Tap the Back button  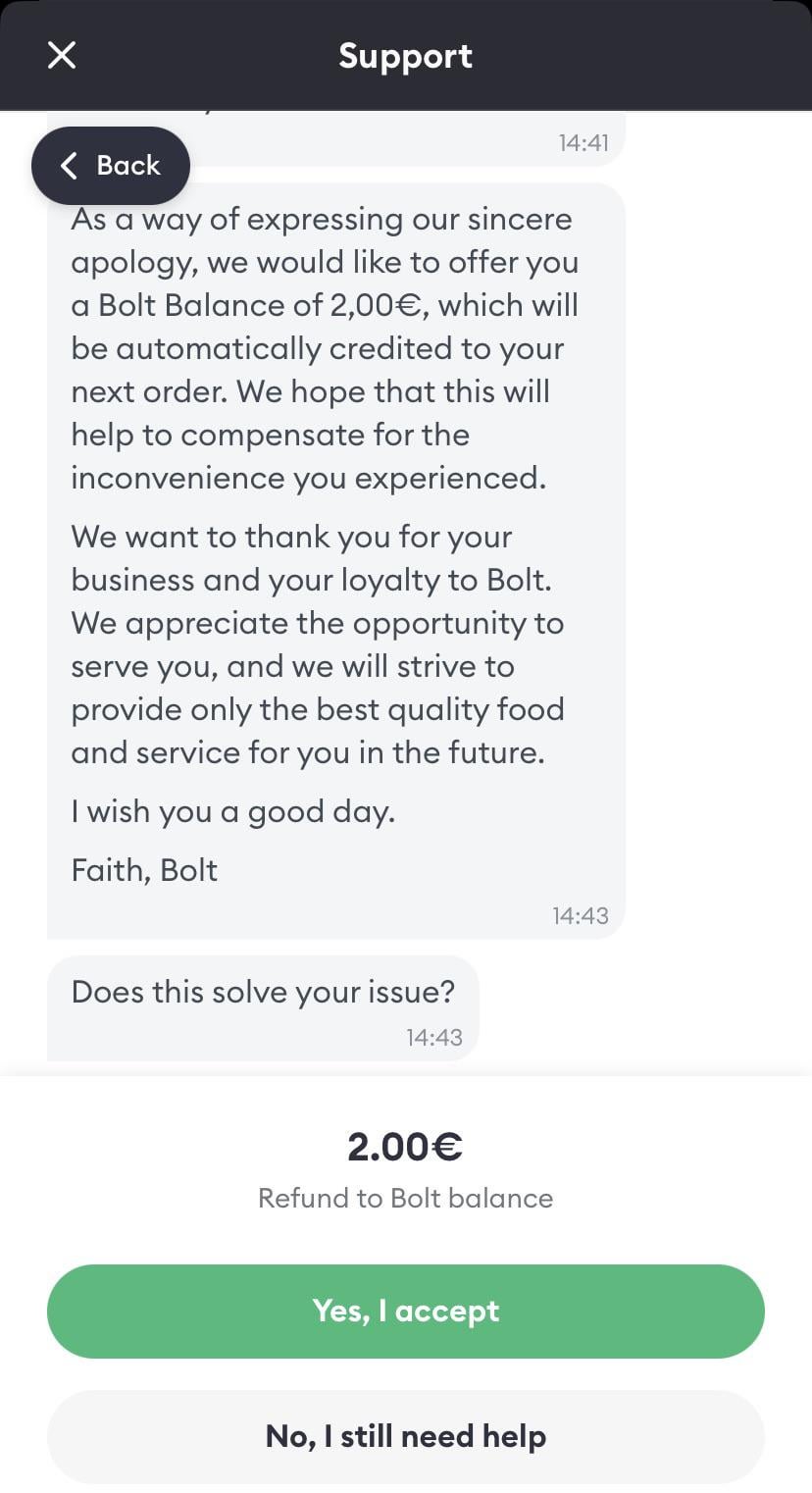point(111,166)
